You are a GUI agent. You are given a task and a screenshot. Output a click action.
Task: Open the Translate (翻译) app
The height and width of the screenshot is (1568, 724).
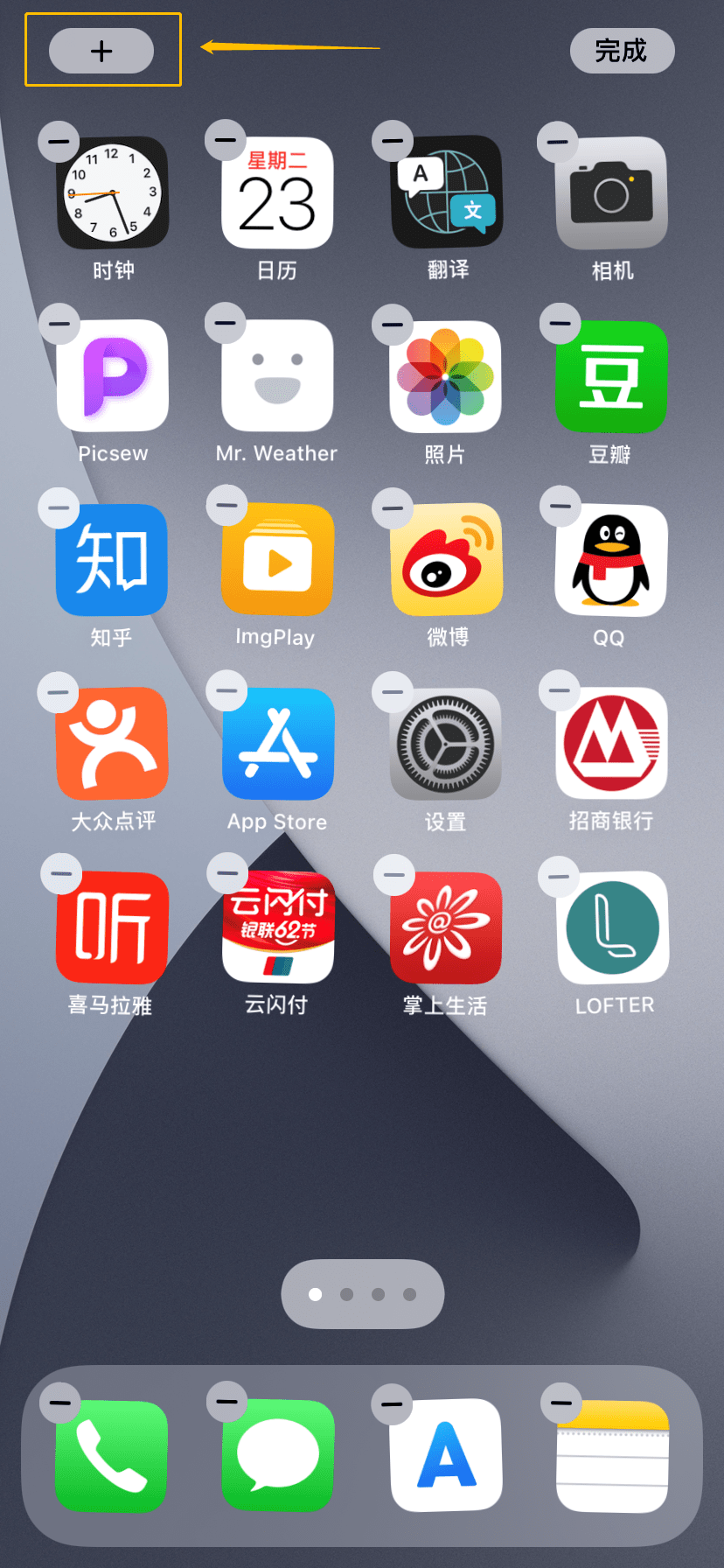click(445, 192)
